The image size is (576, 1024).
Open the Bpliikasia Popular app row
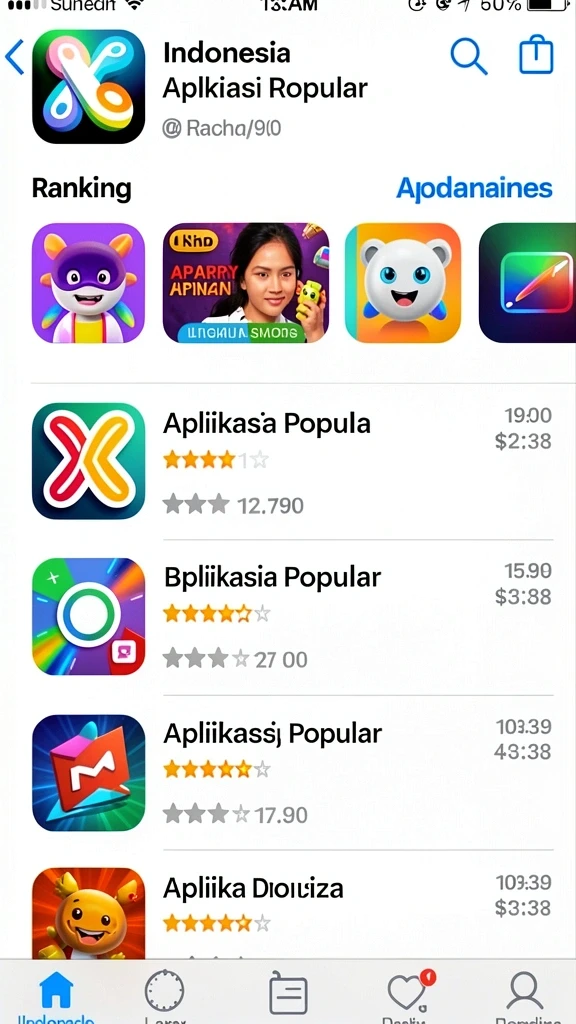pos(292,618)
